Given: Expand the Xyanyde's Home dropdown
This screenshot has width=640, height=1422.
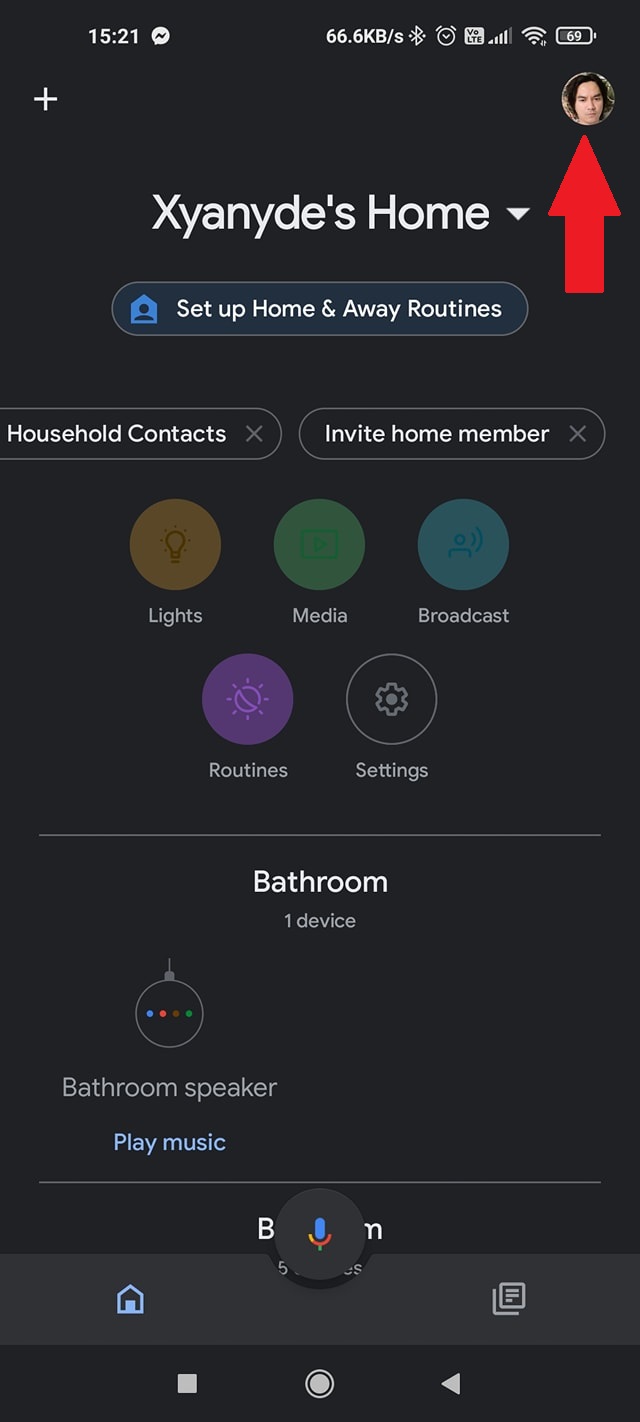Looking at the screenshot, I should coord(518,213).
